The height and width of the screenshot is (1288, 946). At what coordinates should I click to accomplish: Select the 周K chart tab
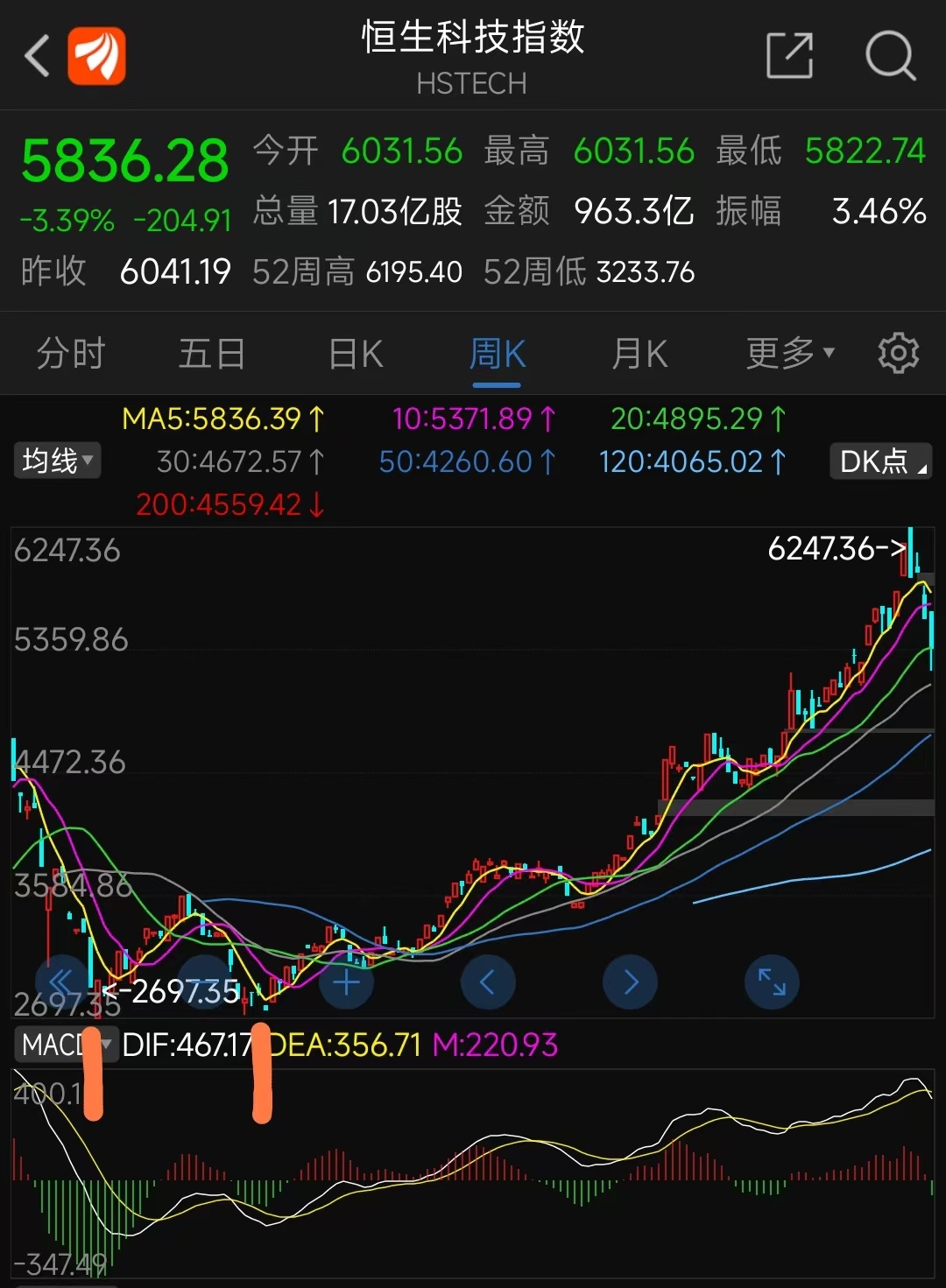(497, 355)
